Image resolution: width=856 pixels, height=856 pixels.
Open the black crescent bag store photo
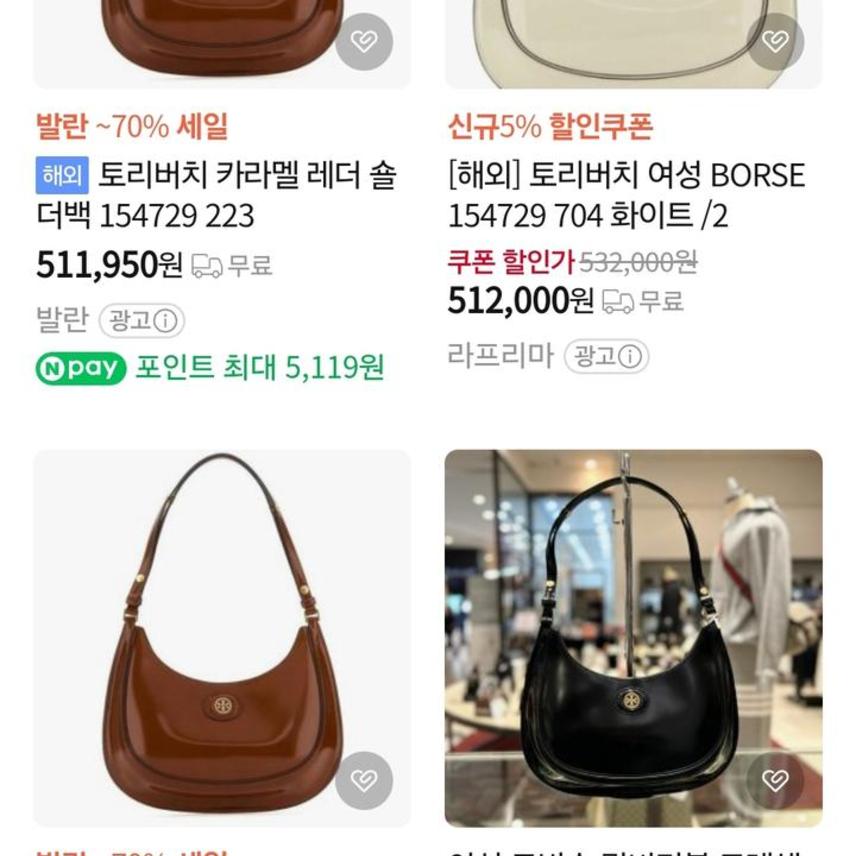633,620
